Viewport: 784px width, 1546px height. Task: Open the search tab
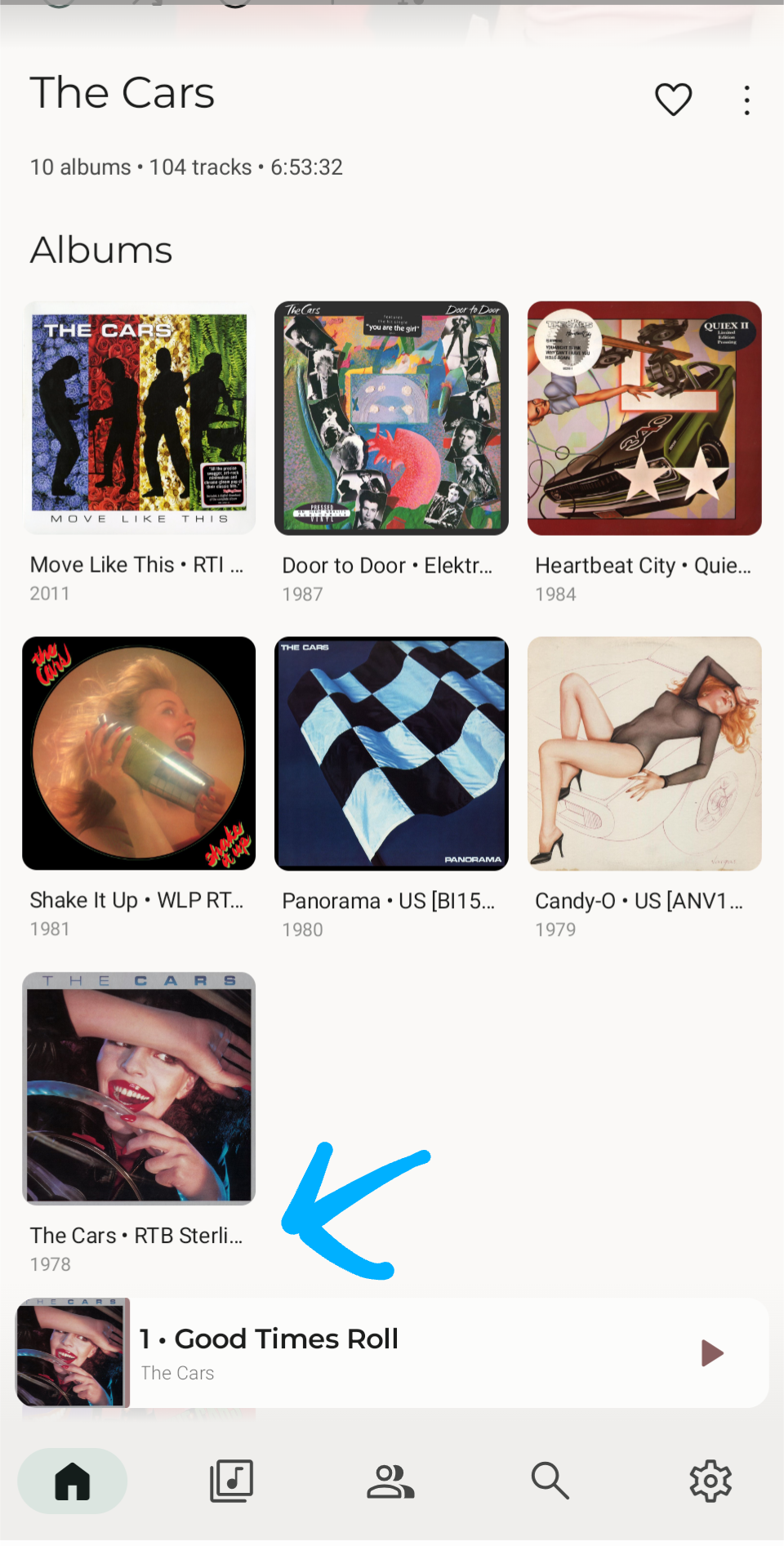[550, 1481]
